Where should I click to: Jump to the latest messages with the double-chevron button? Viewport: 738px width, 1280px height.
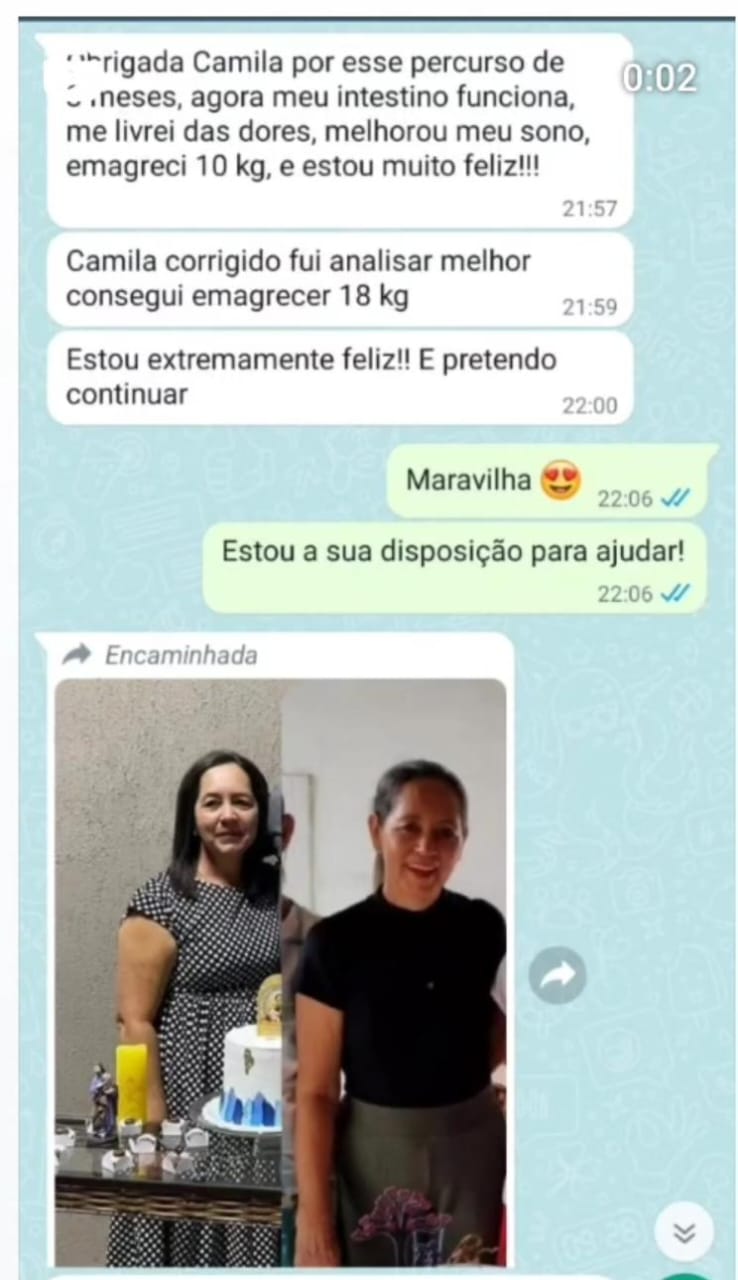point(684,1232)
